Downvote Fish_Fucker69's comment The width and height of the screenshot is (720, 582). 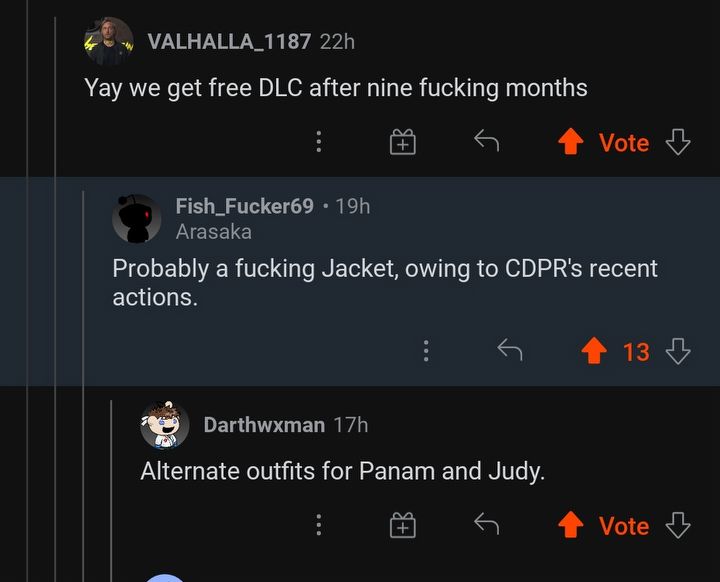click(x=678, y=351)
